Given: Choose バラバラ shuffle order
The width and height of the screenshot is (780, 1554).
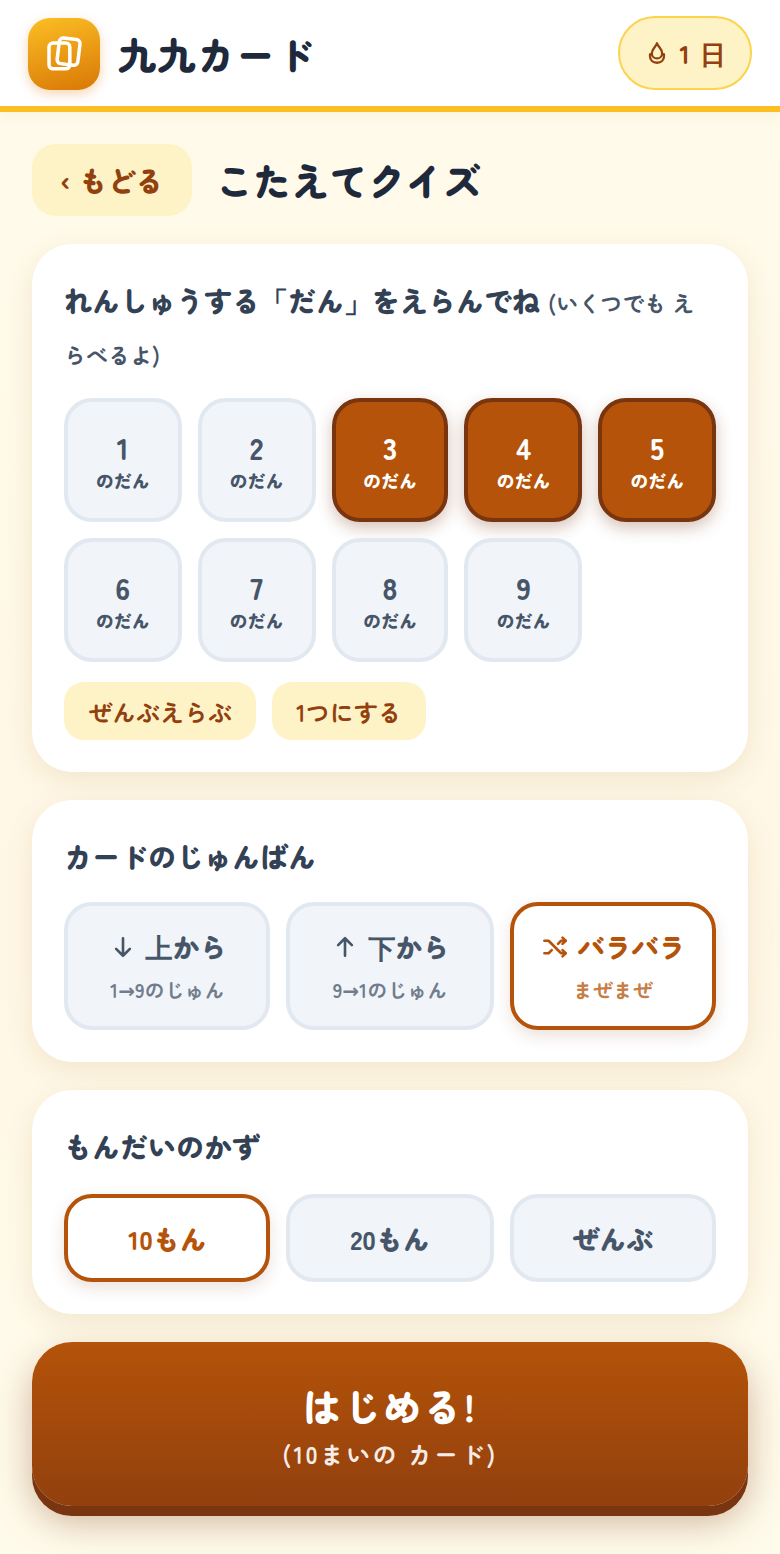Looking at the screenshot, I should point(613,966).
